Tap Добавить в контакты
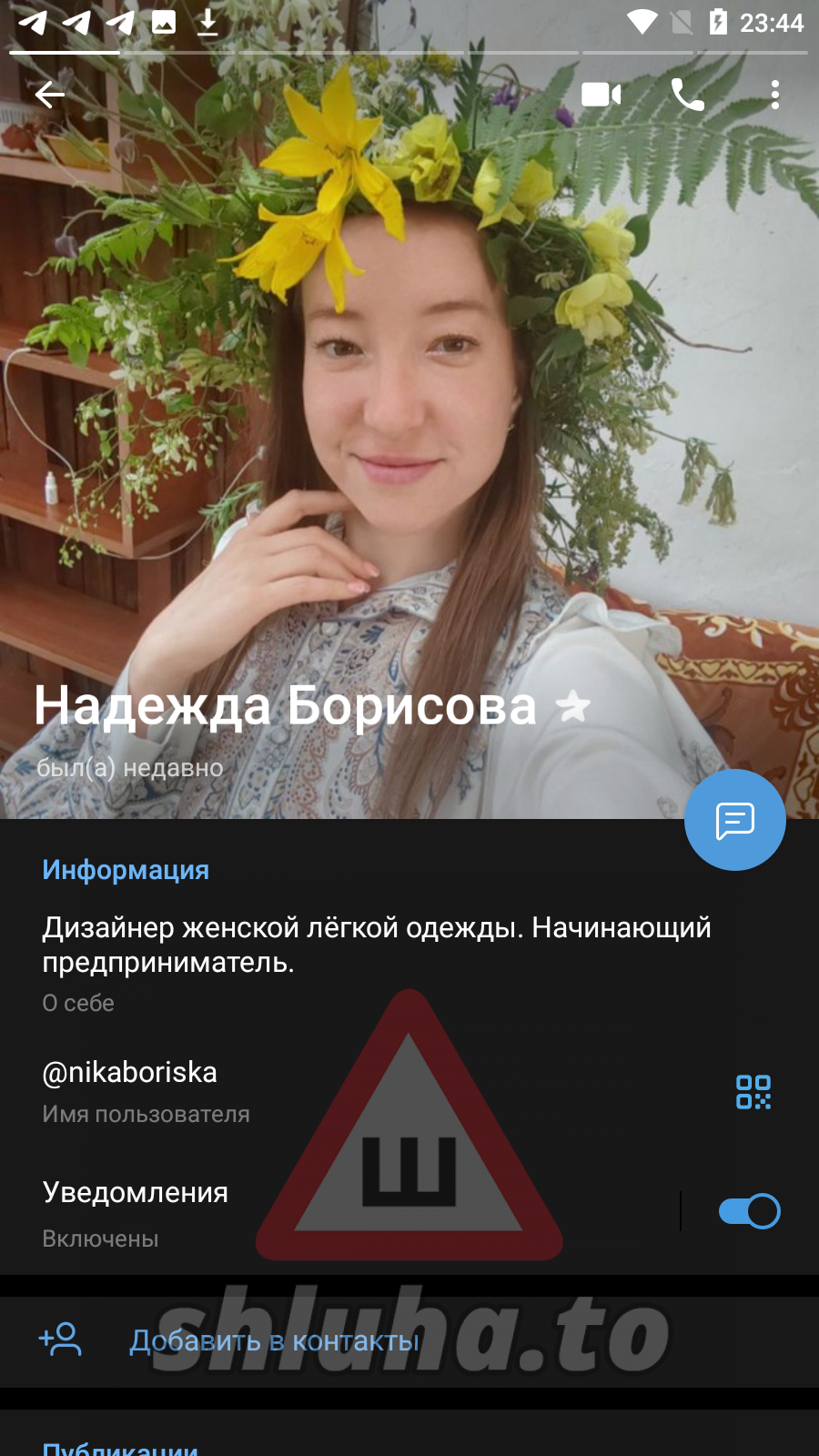The image size is (819, 1456). (x=274, y=1340)
